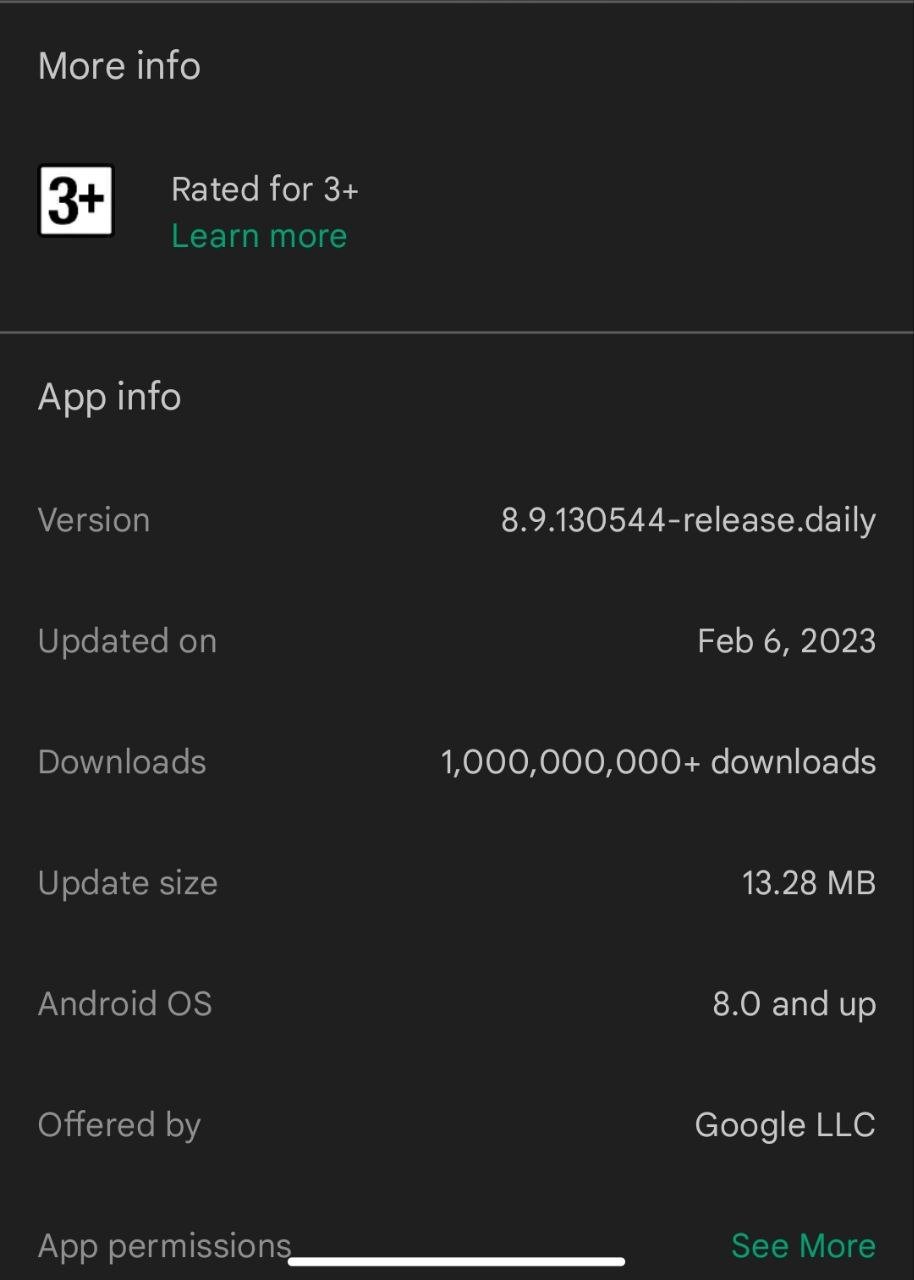Click the 3+ content rating badge
This screenshot has width=914, height=1280.
[76, 199]
